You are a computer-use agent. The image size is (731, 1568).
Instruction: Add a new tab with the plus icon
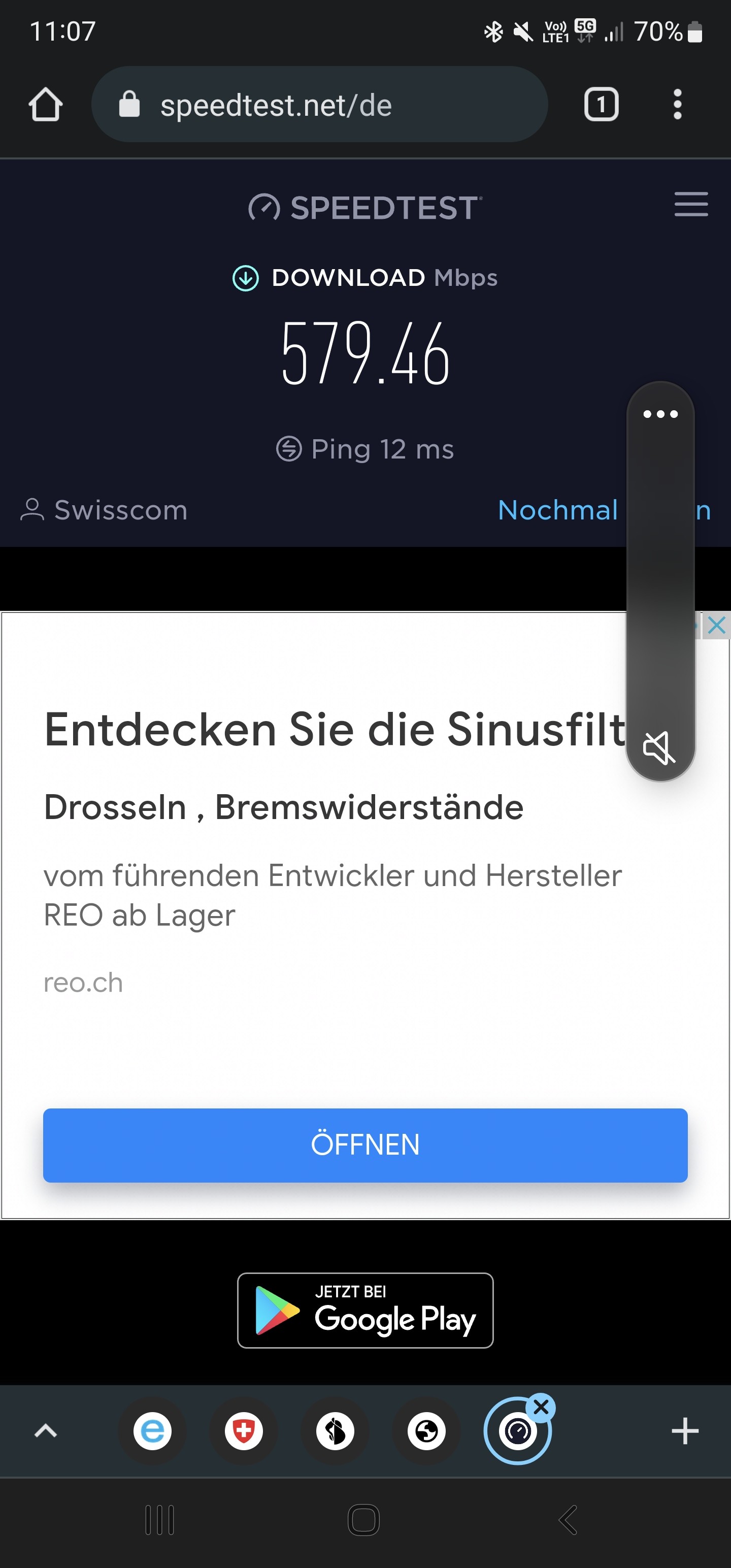tap(685, 1431)
